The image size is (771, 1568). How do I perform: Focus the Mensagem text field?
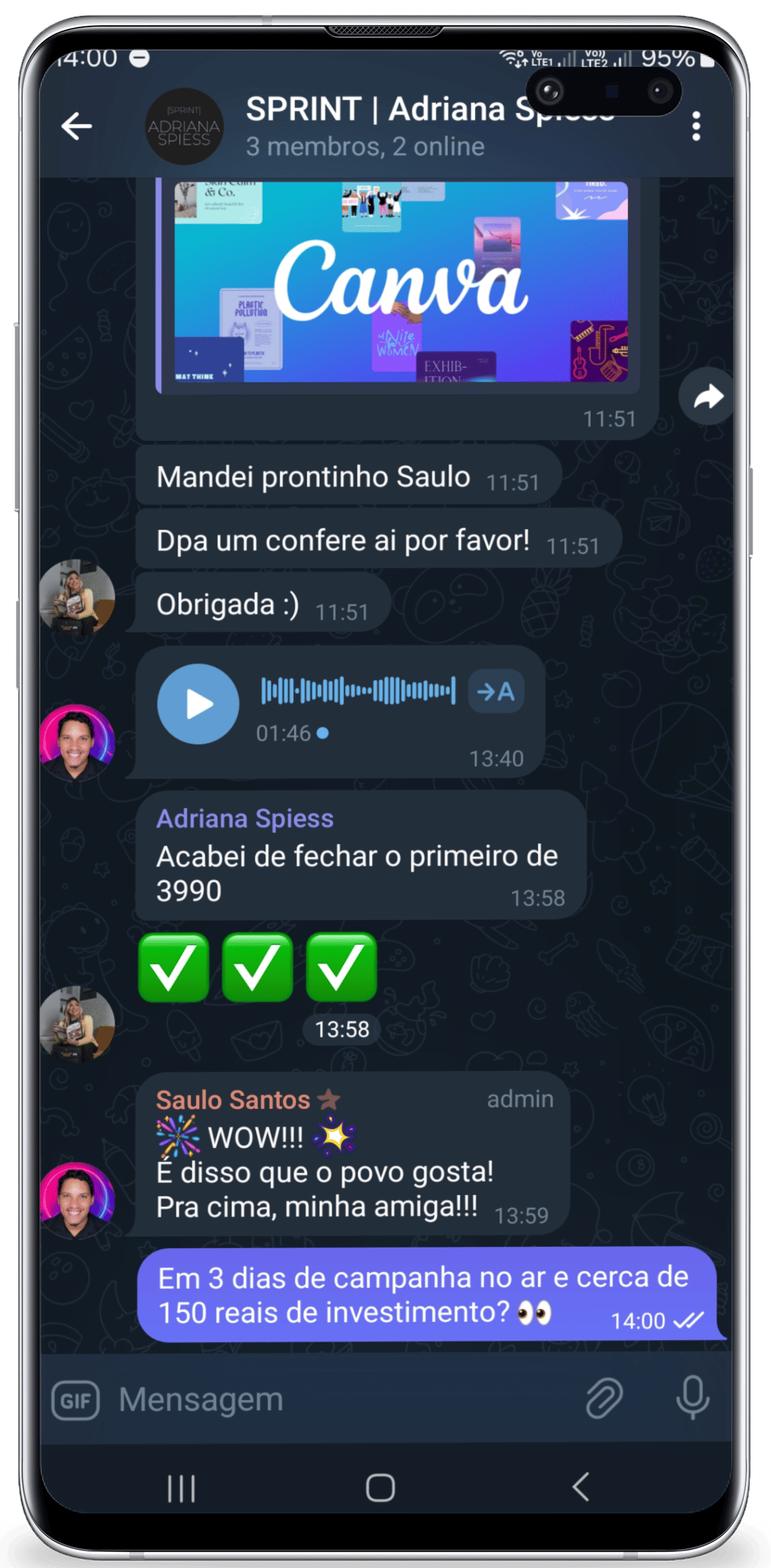(x=332, y=1400)
